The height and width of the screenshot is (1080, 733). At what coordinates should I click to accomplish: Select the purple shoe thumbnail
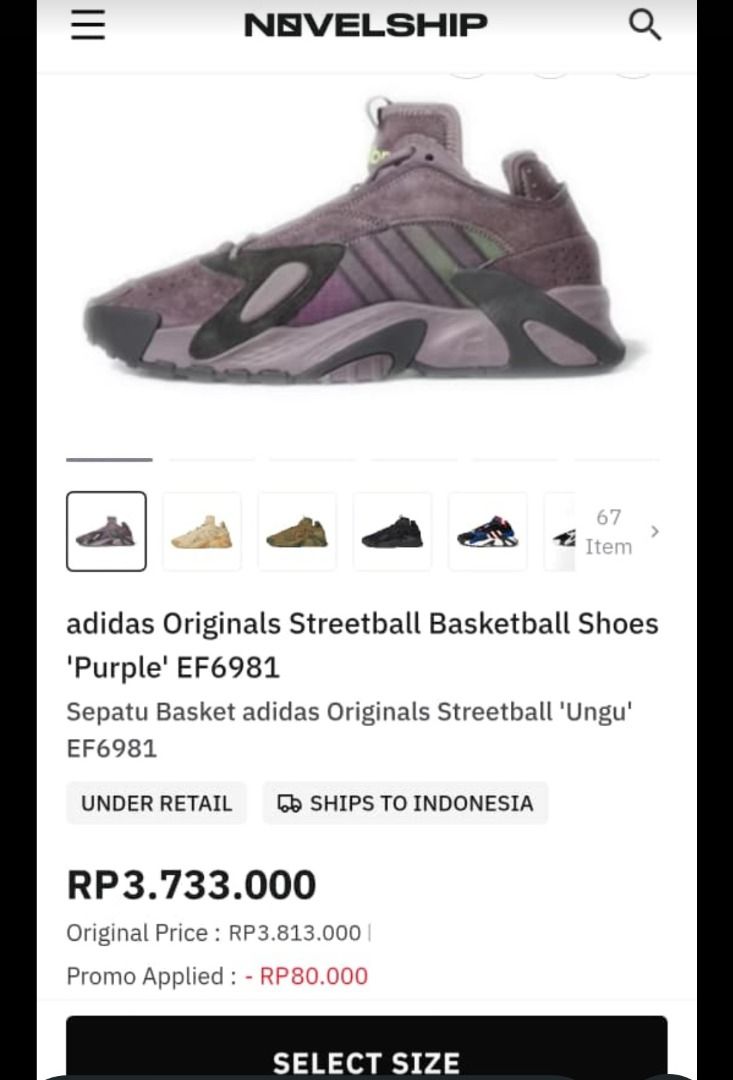[106, 531]
